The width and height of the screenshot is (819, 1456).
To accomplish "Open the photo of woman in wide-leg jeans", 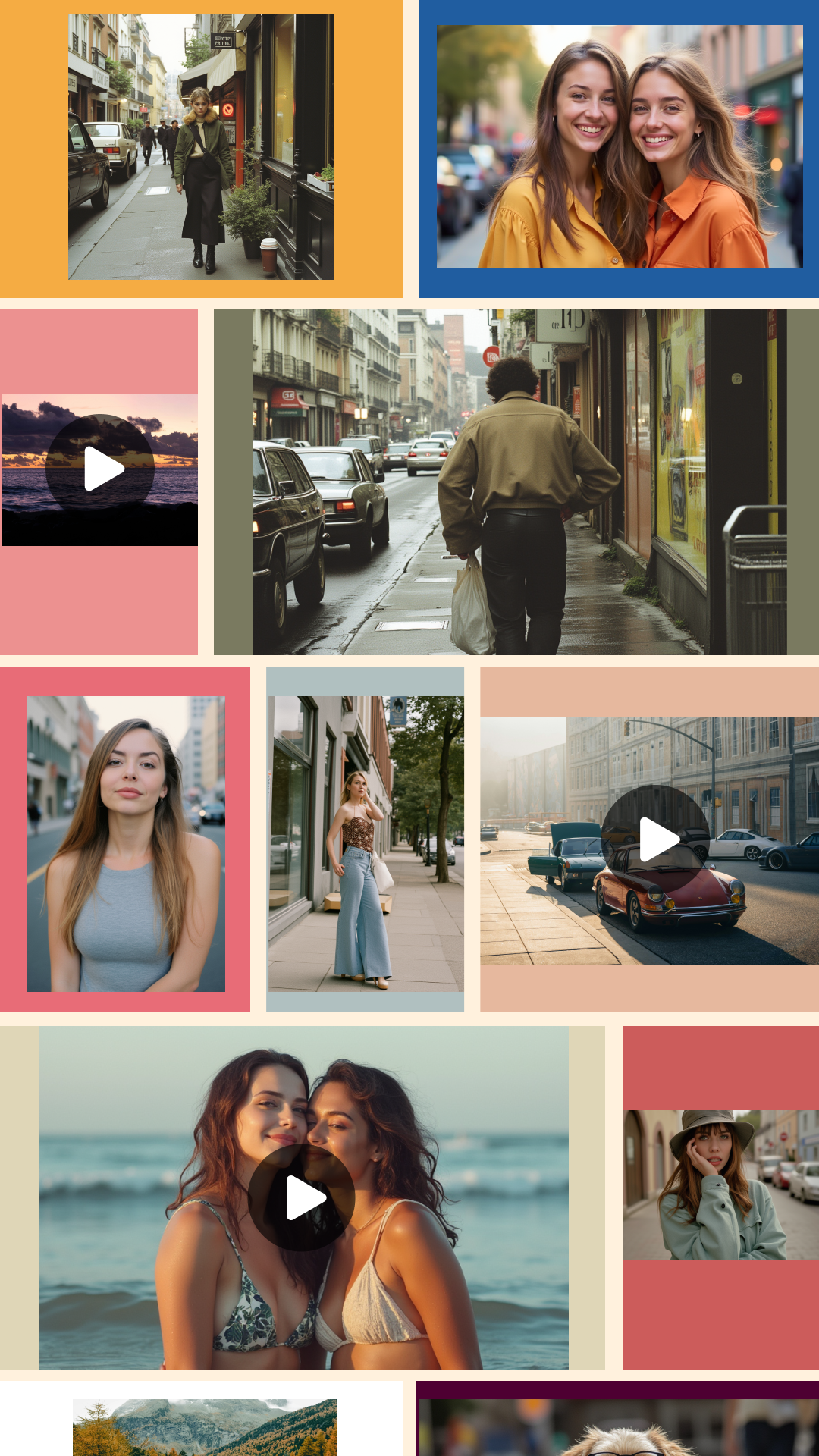I will pos(366,843).
